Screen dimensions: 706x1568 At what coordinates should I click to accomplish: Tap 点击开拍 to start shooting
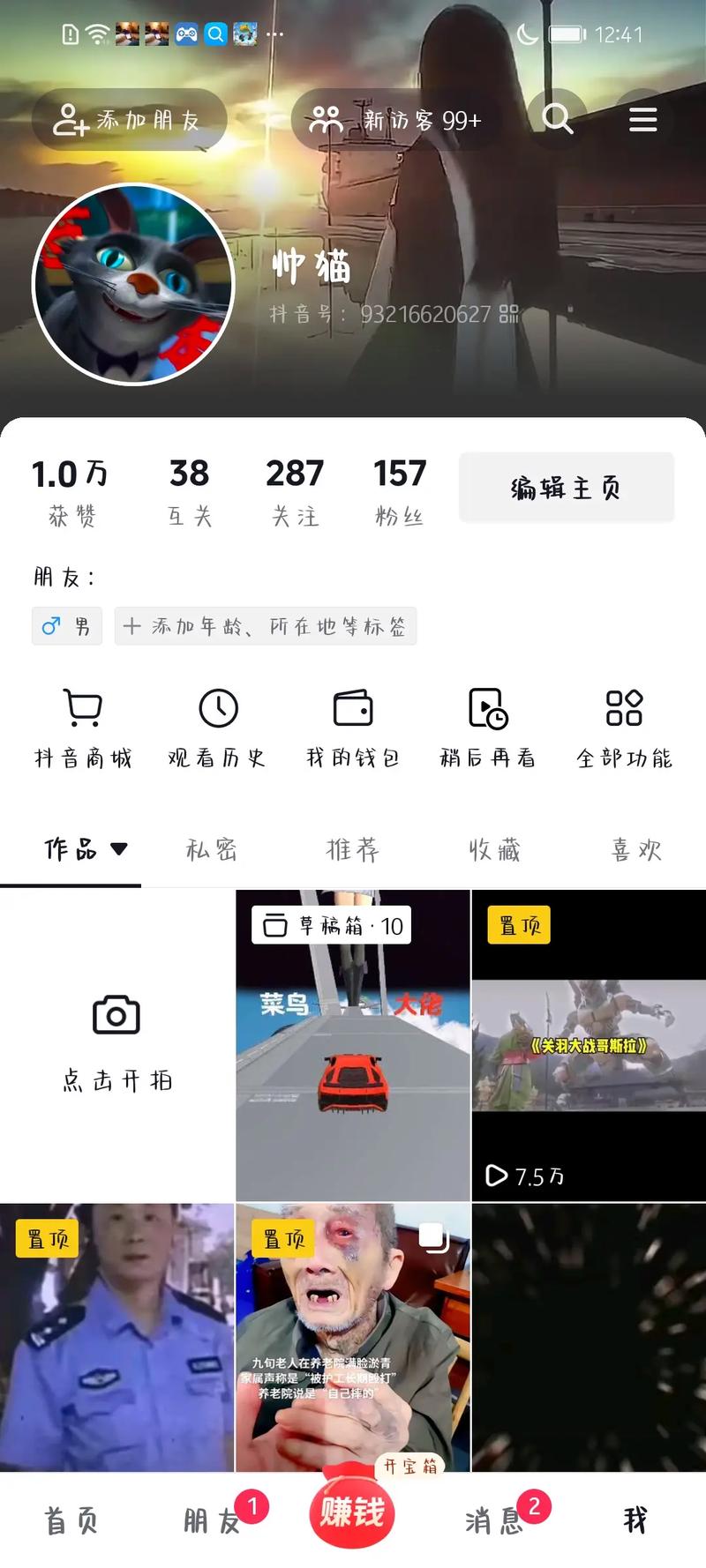pos(116,1045)
